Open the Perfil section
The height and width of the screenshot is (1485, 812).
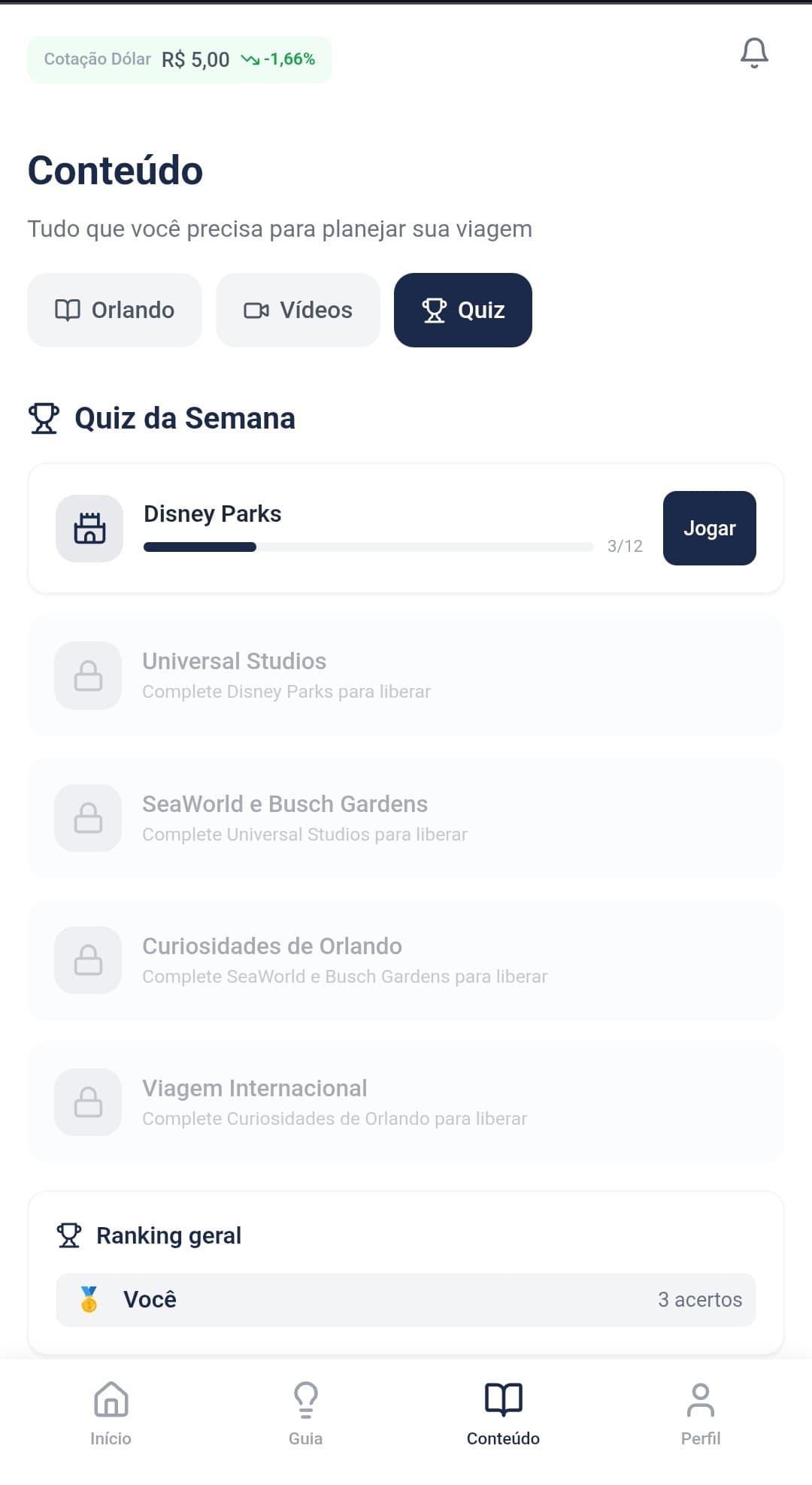click(x=701, y=1412)
